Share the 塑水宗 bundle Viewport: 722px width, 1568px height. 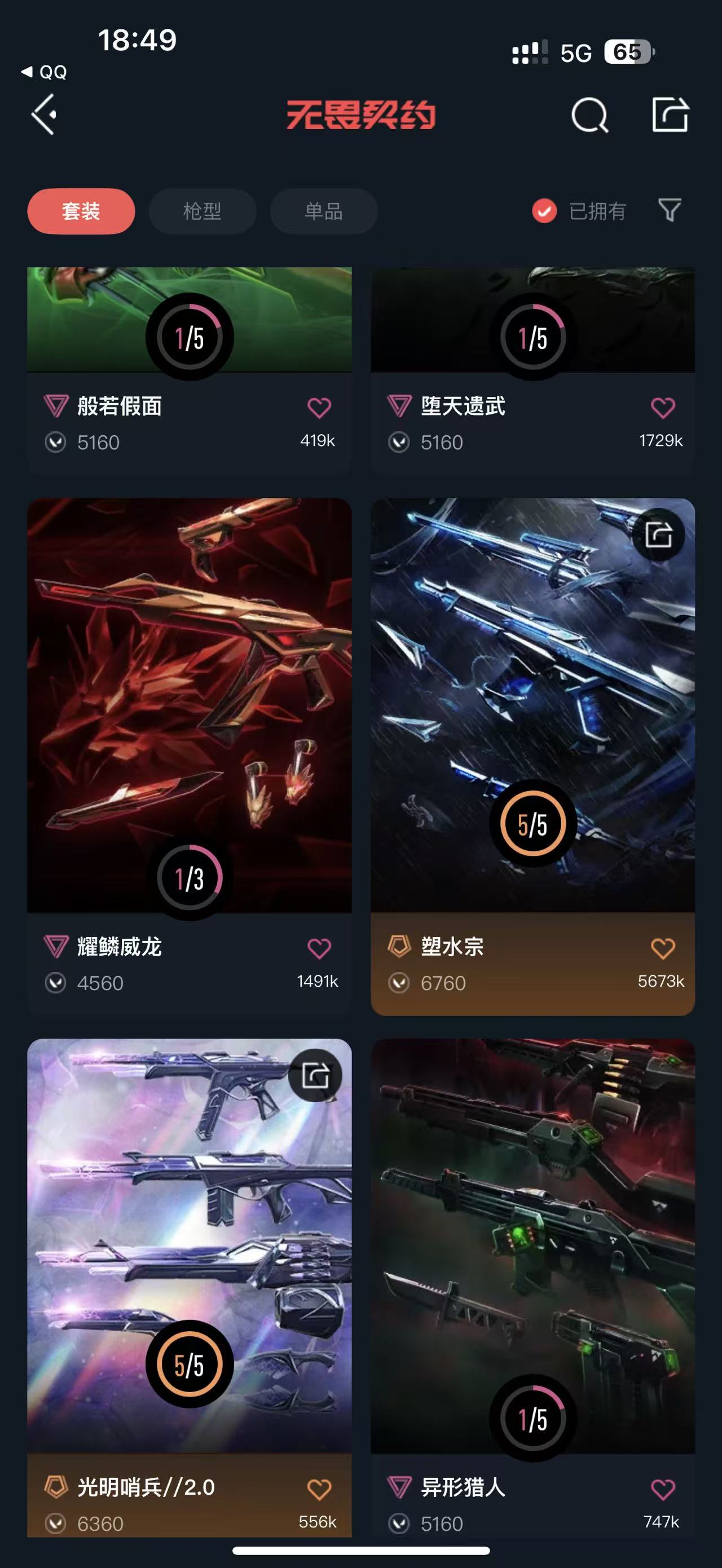(659, 535)
